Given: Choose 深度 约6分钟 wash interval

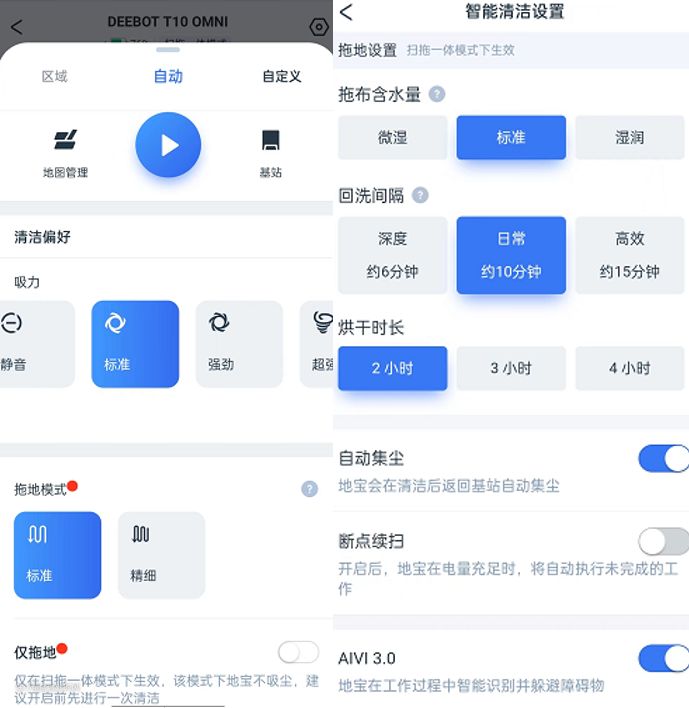Looking at the screenshot, I should 393,255.
